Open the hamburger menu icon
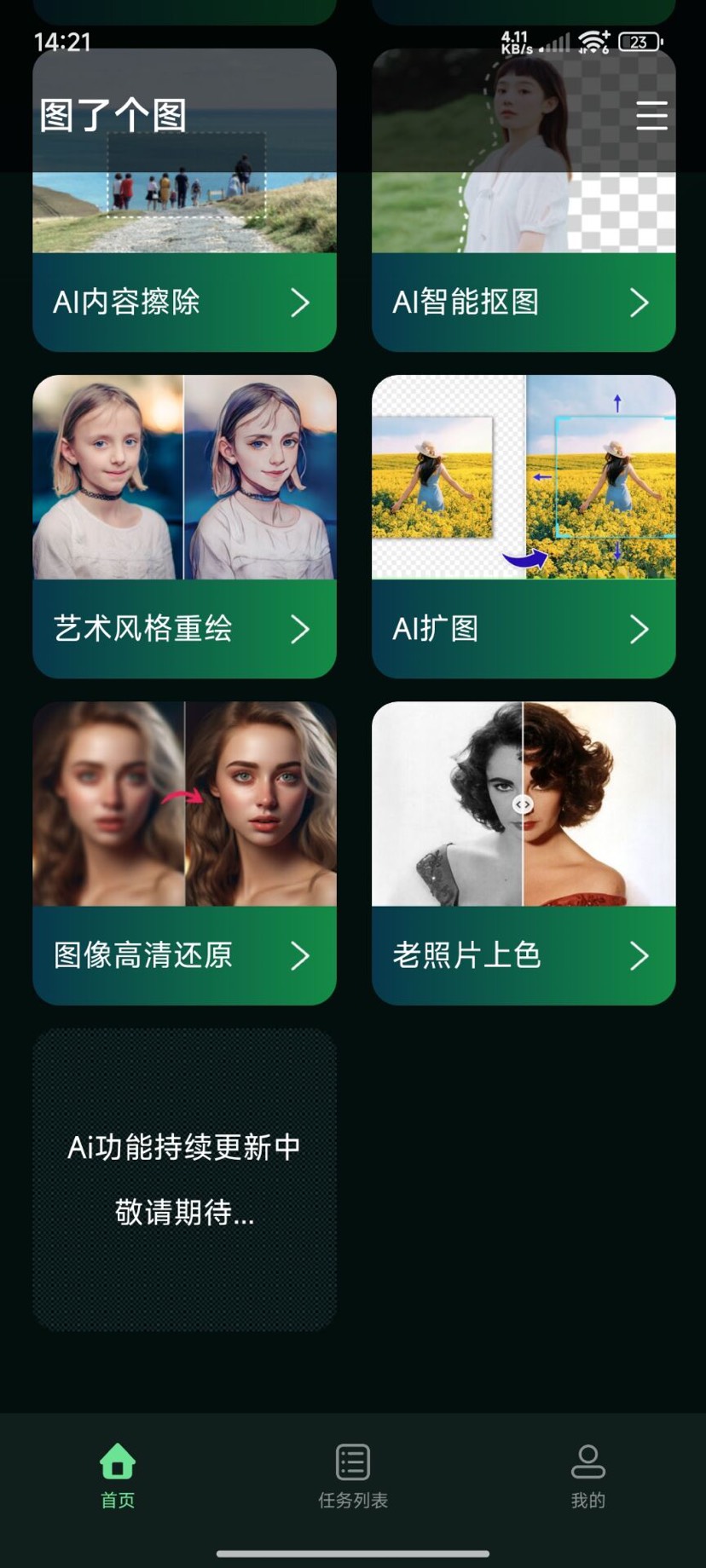Image resolution: width=706 pixels, height=1568 pixels. point(651,115)
